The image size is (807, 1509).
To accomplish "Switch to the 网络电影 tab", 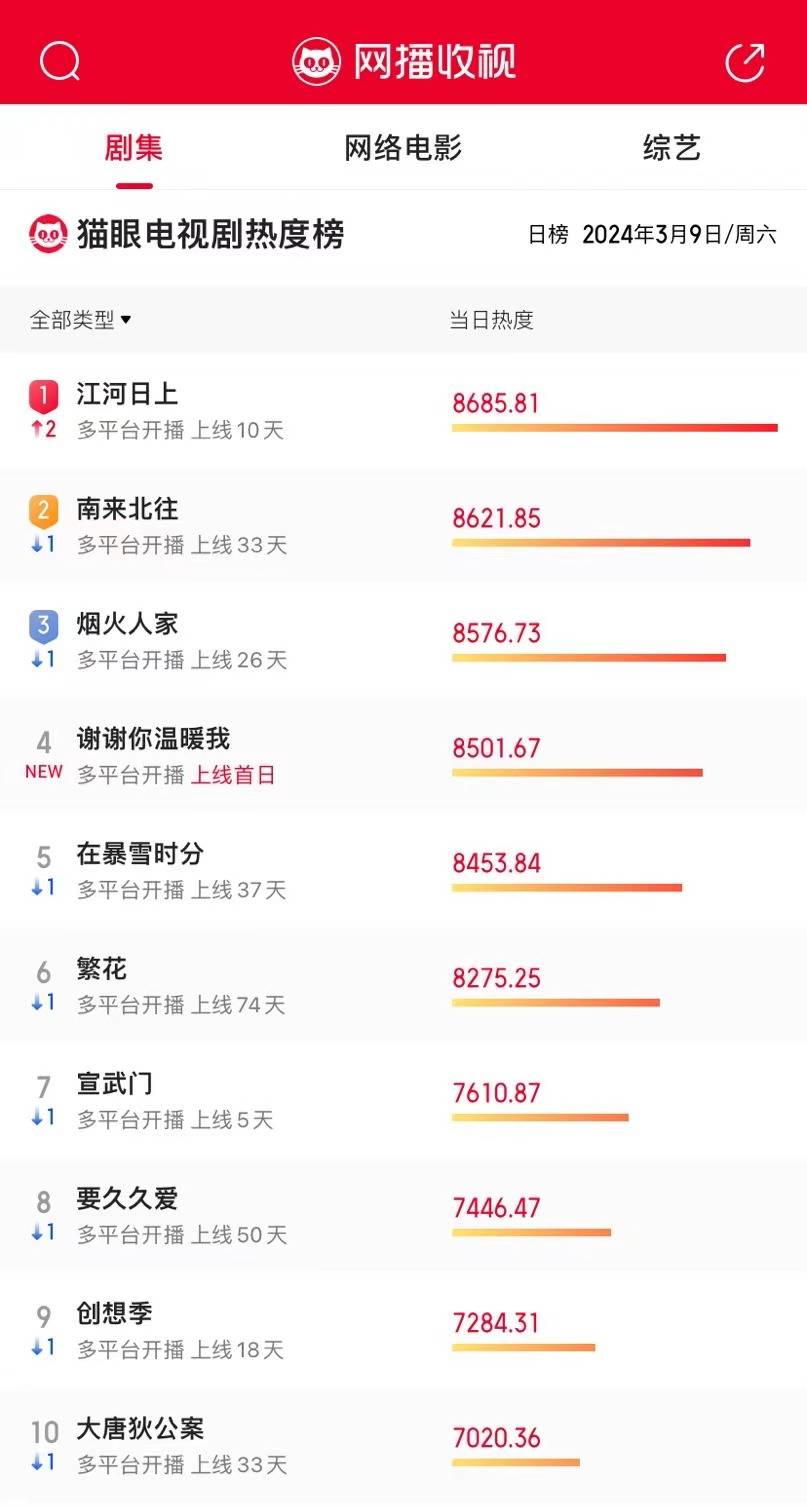I will (403, 148).
